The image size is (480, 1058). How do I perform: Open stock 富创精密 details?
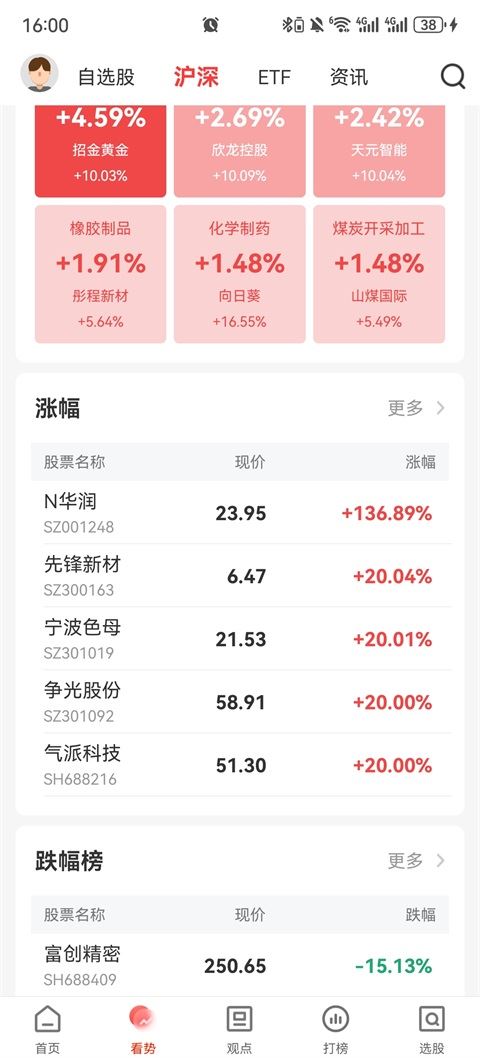(240, 965)
